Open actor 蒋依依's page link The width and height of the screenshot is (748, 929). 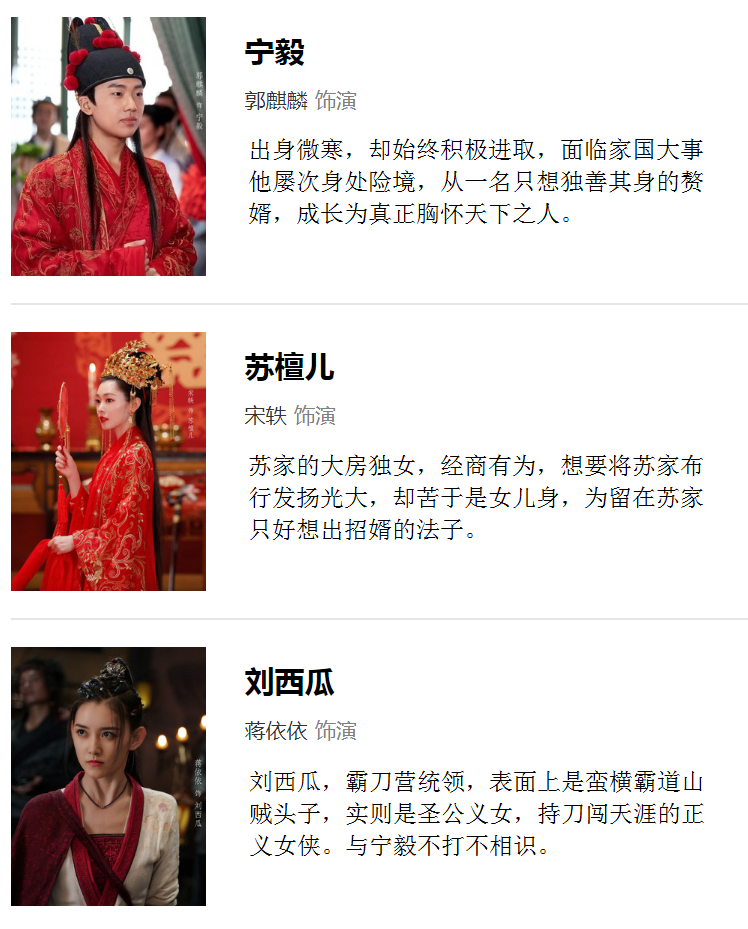click(275, 731)
